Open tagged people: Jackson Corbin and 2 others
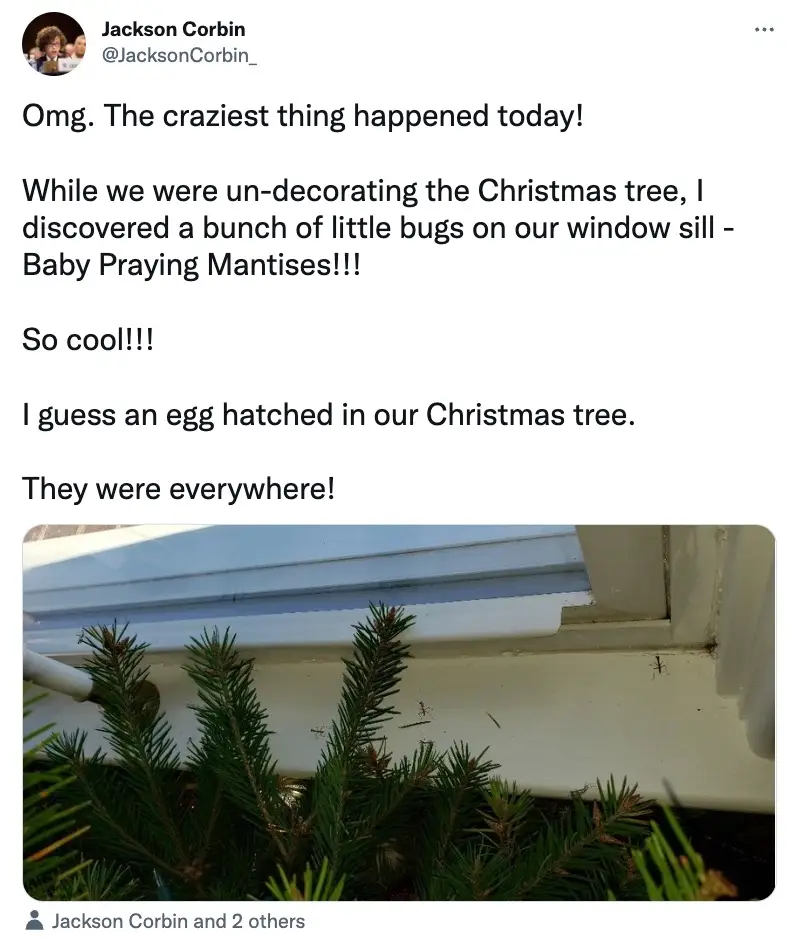This screenshot has height=942, width=789. click(177, 921)
